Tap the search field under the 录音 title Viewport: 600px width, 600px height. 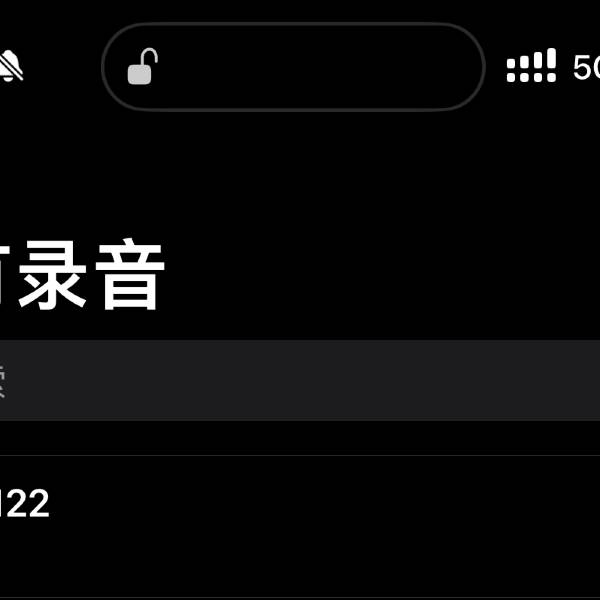pos(300,380)
